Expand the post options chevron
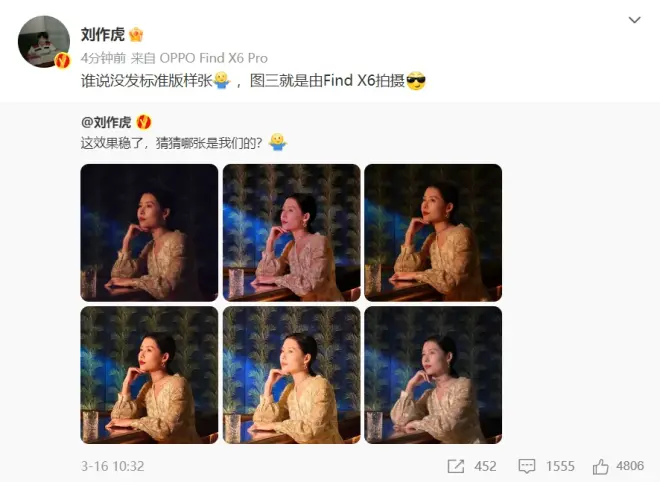660x482 pixels. point(634,20)
